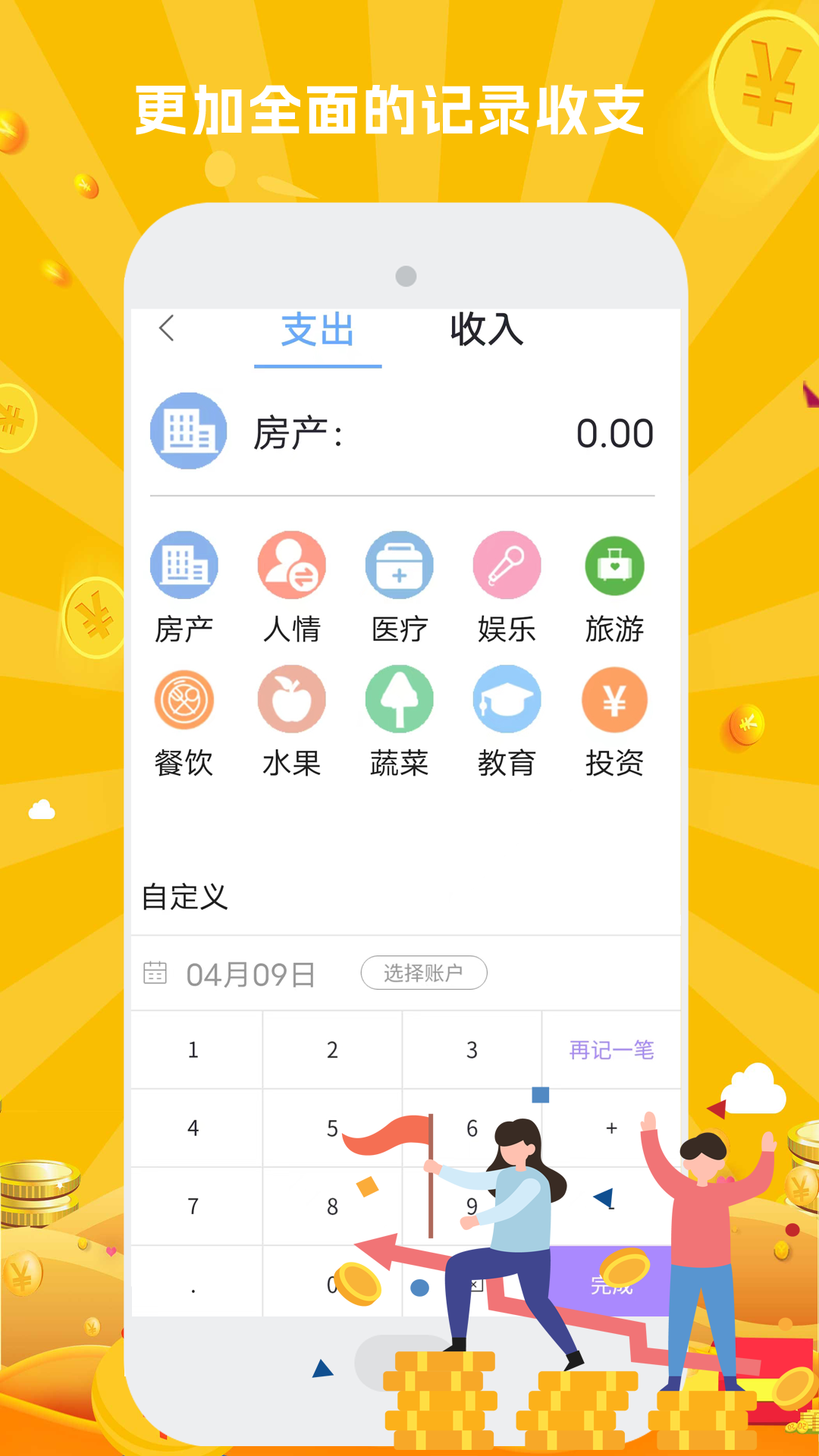Open the 选择账户 account selector
The image size is (819, 1456).
click(423, 973)
